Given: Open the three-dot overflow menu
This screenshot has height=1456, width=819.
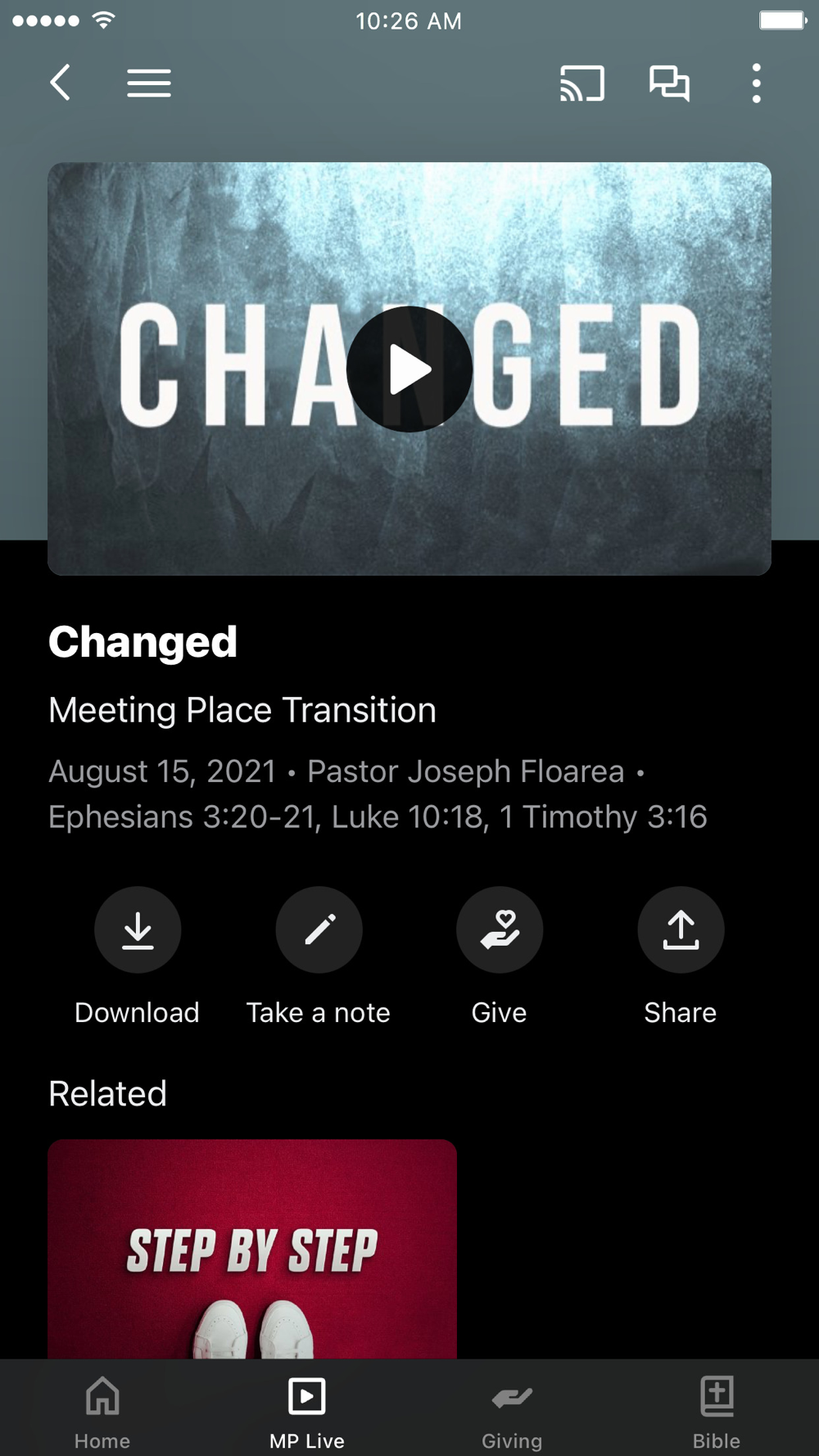Looking at the screenshot, I should pyautogui.click(x=756, y=83).
